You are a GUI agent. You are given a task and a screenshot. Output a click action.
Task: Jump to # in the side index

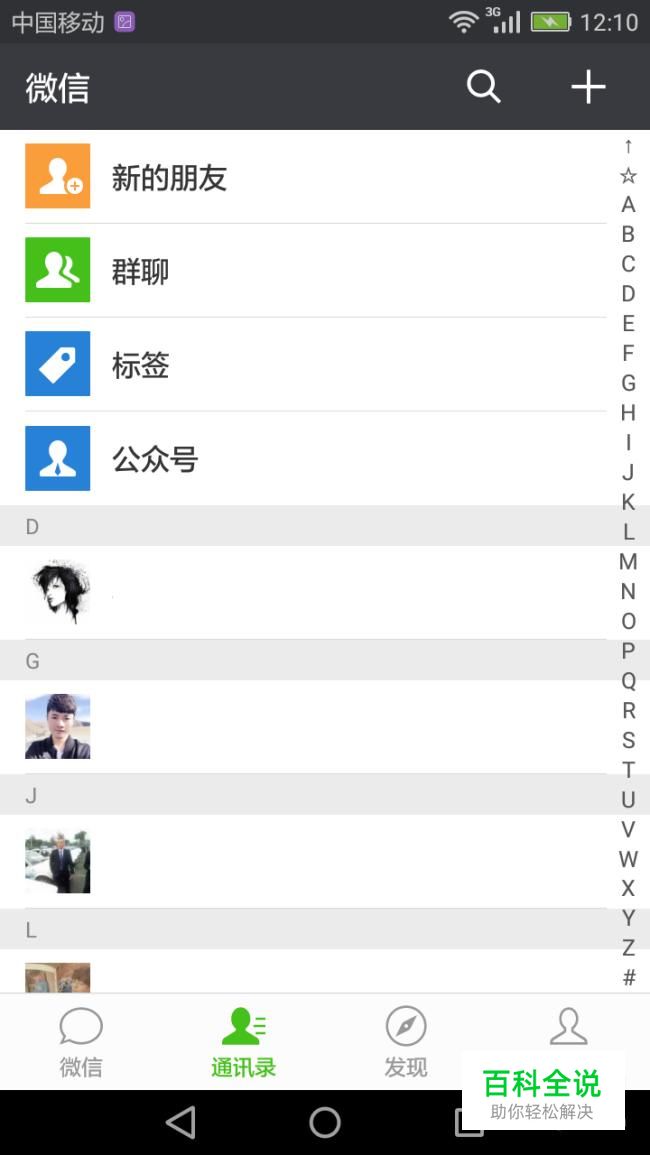pyautogui.click(x=628, y=978)
